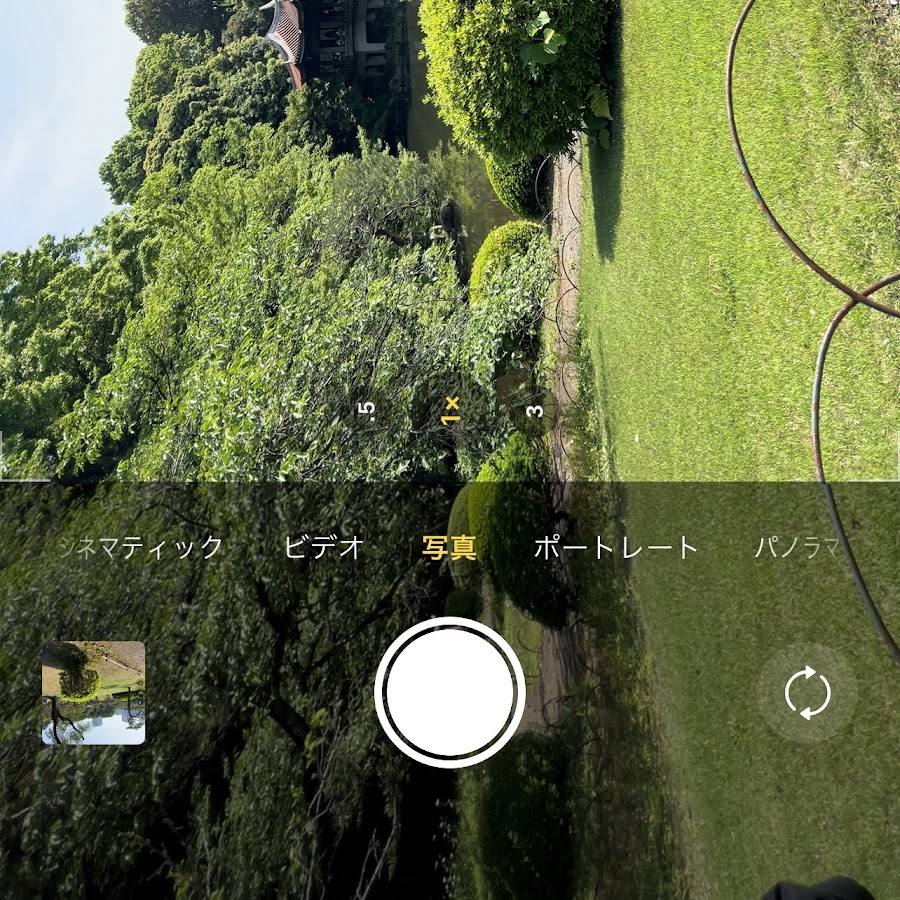Select the 1x zoom level

pyautogui.click(x=451, y=410)
